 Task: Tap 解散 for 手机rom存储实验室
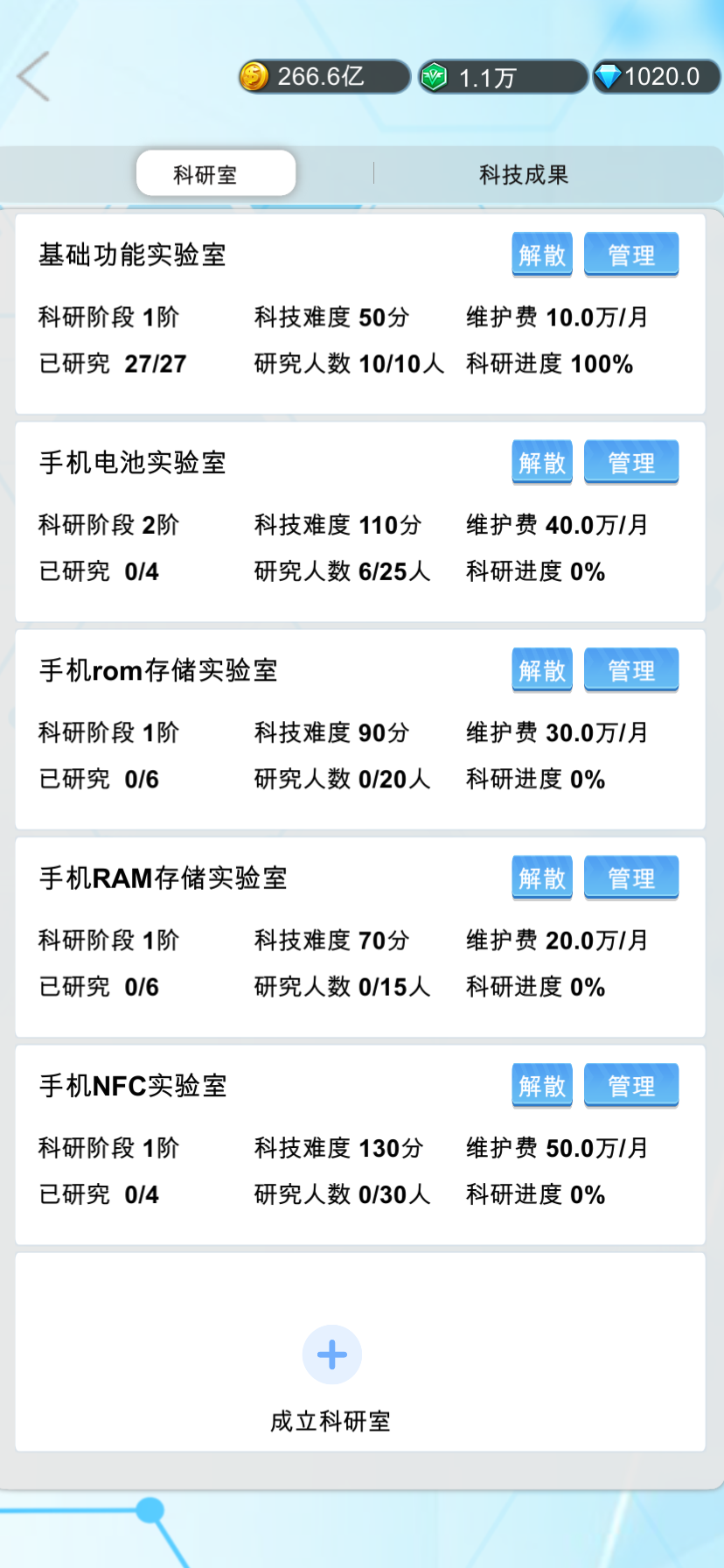click(x=542, y=670)
